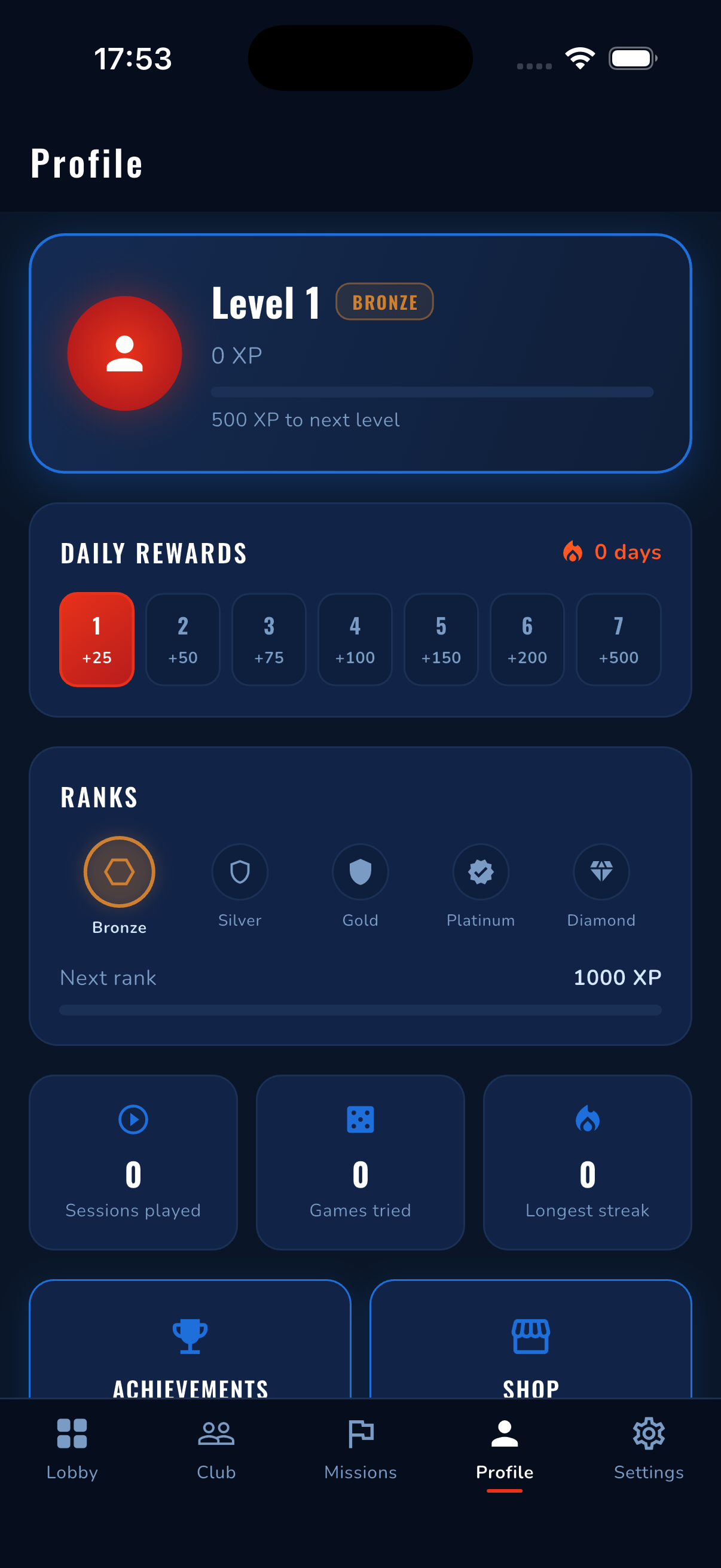The image size is (721, 1568).
Task: Select the Bronze rank badge
Action: [119, 871]
